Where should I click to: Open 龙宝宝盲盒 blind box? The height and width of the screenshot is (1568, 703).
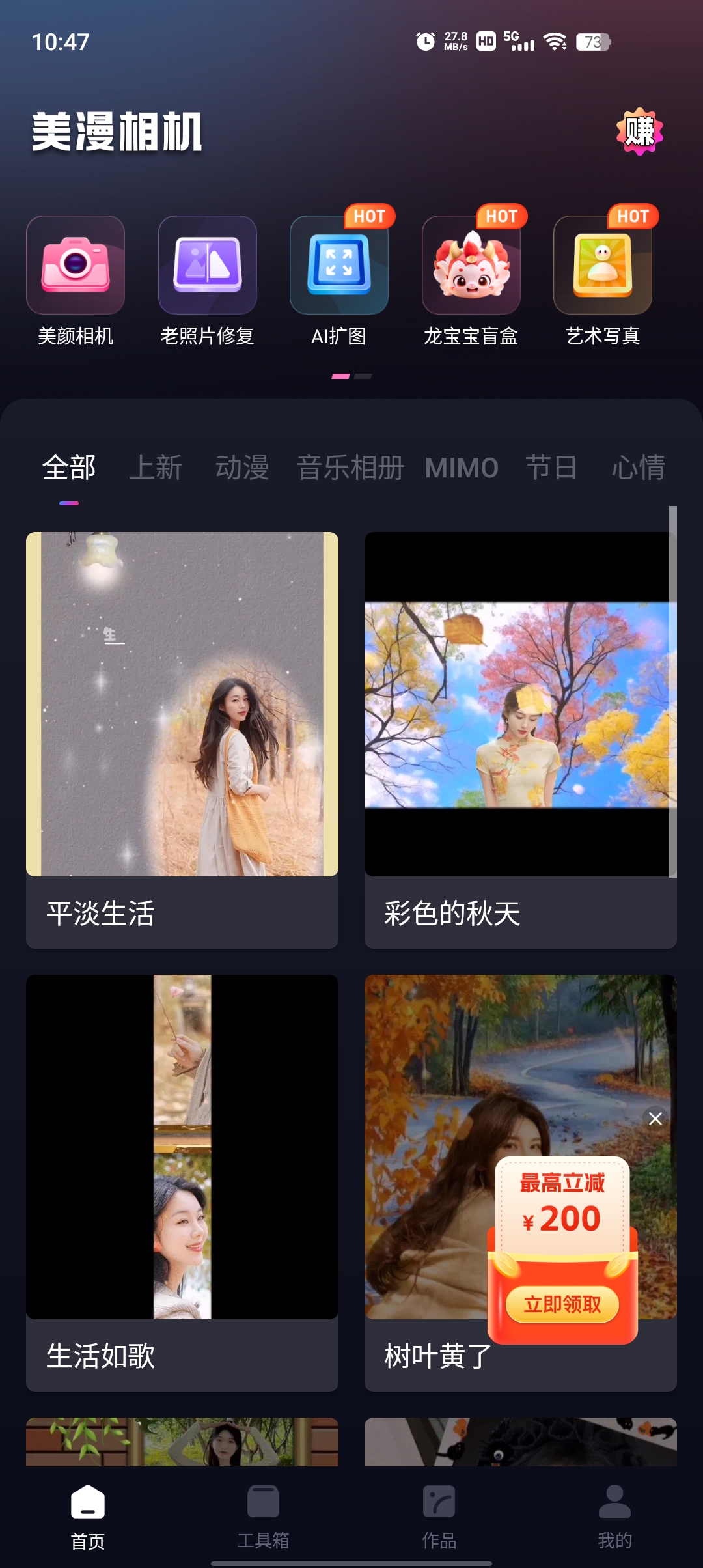tap(471, 266)
